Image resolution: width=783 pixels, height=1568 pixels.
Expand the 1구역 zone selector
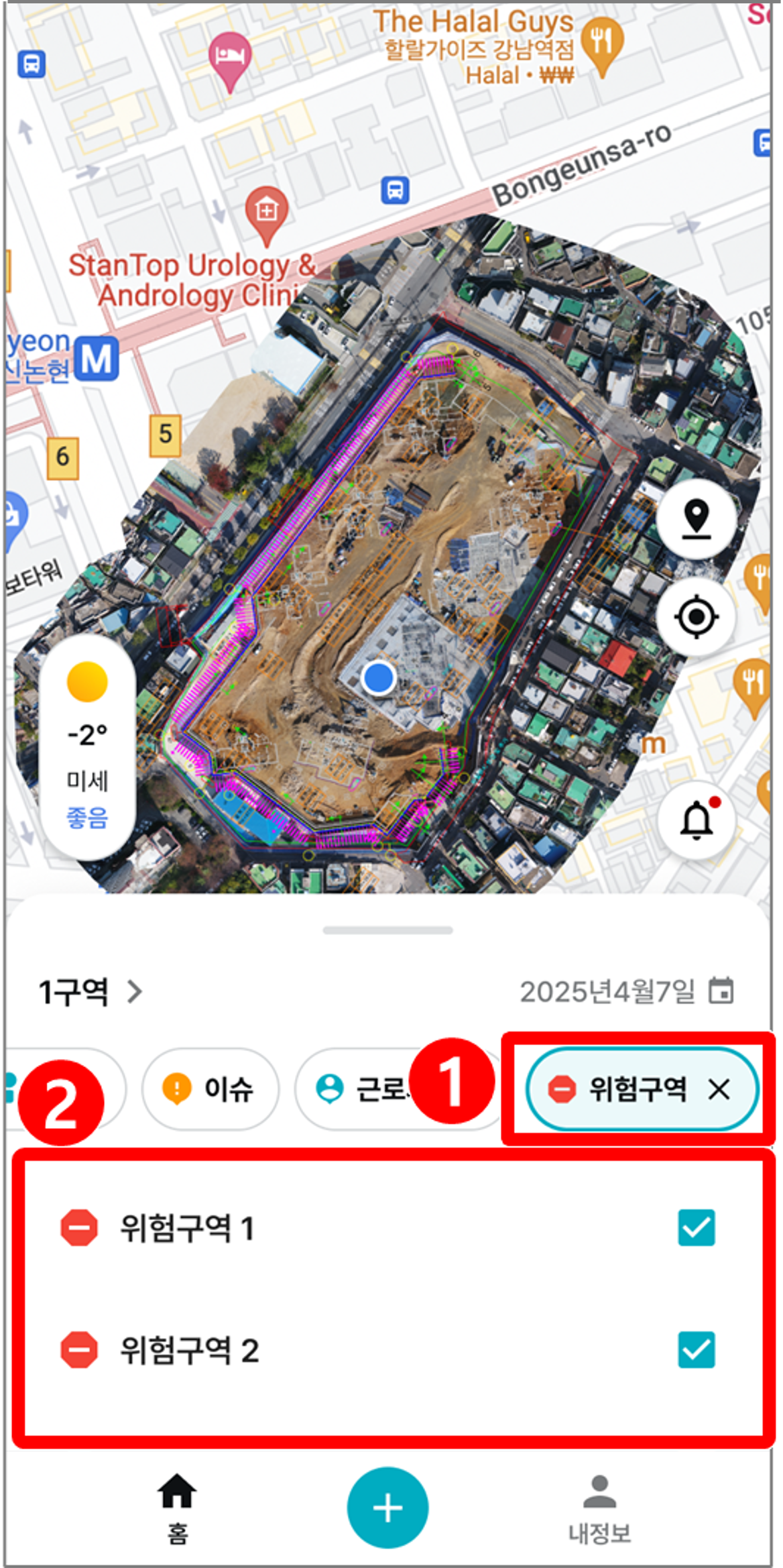click(x=91, y=992)
